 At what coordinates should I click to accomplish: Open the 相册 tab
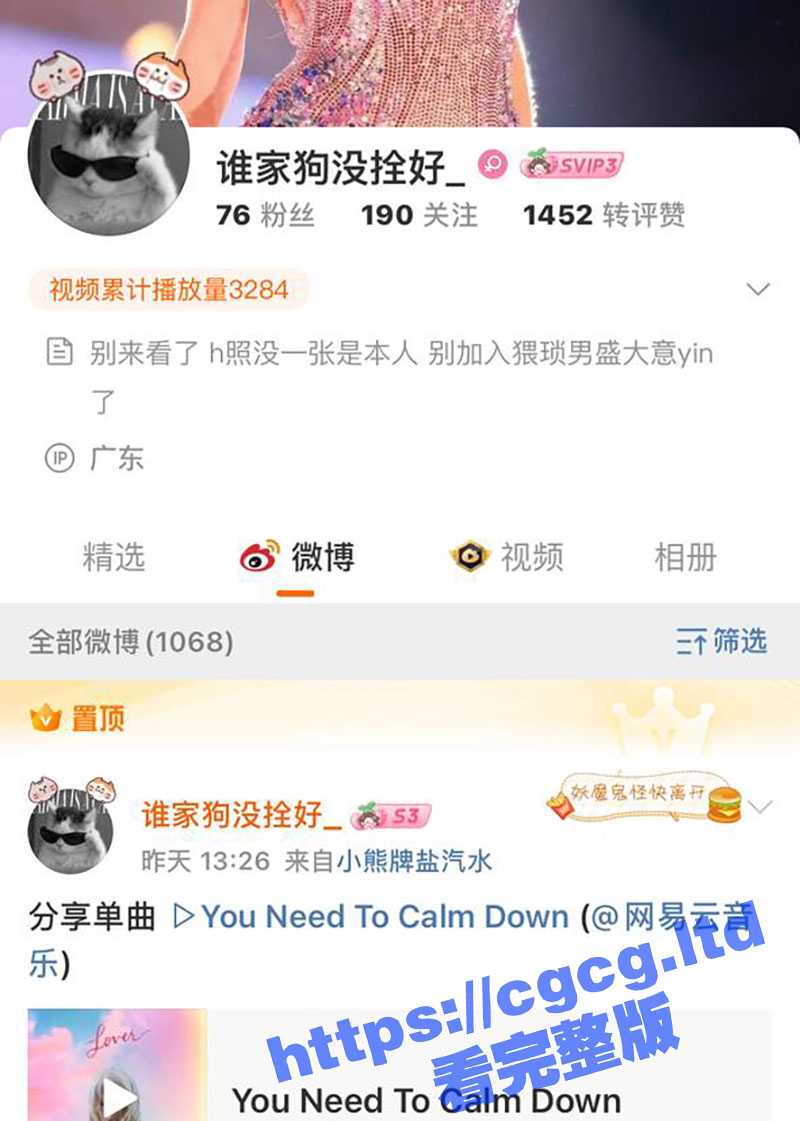[x=685, y=557]
